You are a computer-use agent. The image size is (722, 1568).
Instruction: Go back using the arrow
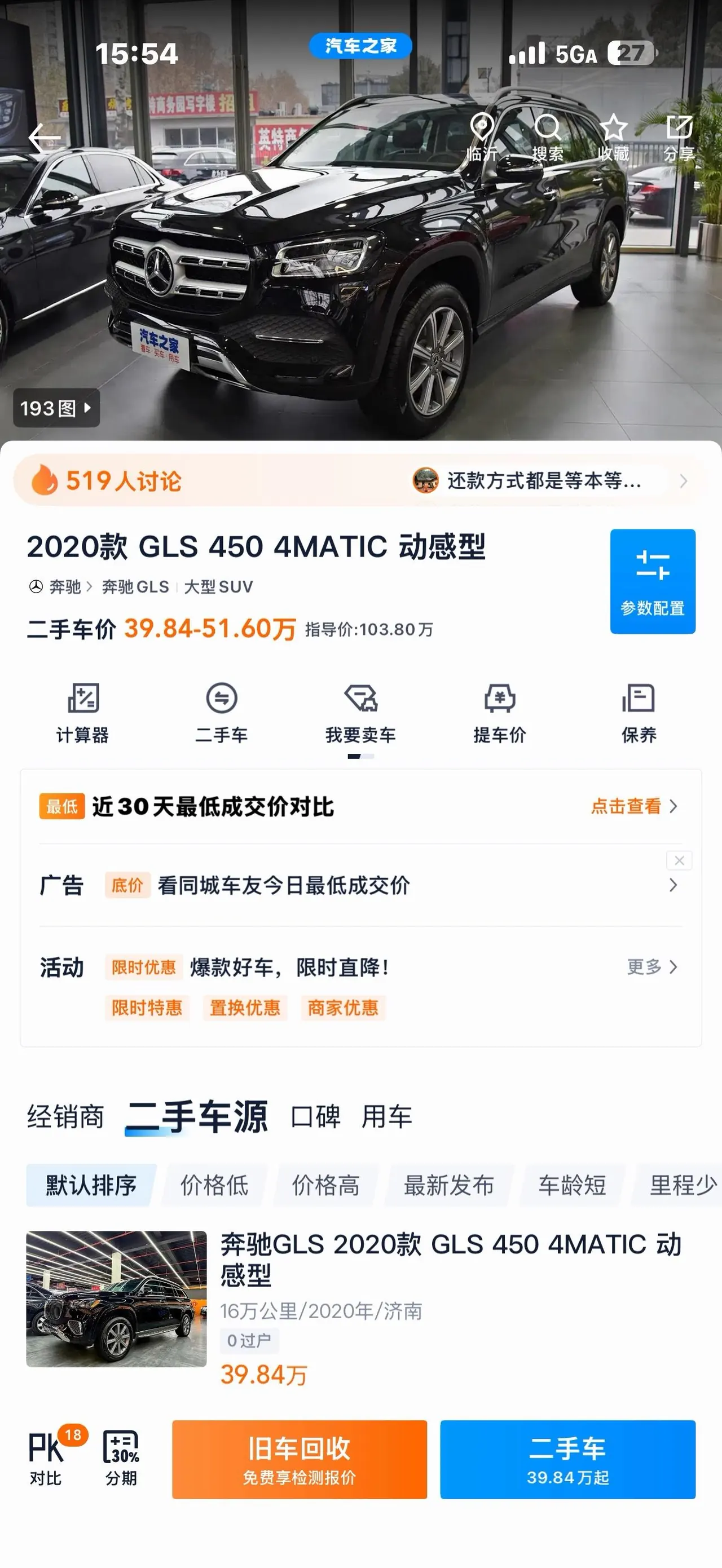45,138
